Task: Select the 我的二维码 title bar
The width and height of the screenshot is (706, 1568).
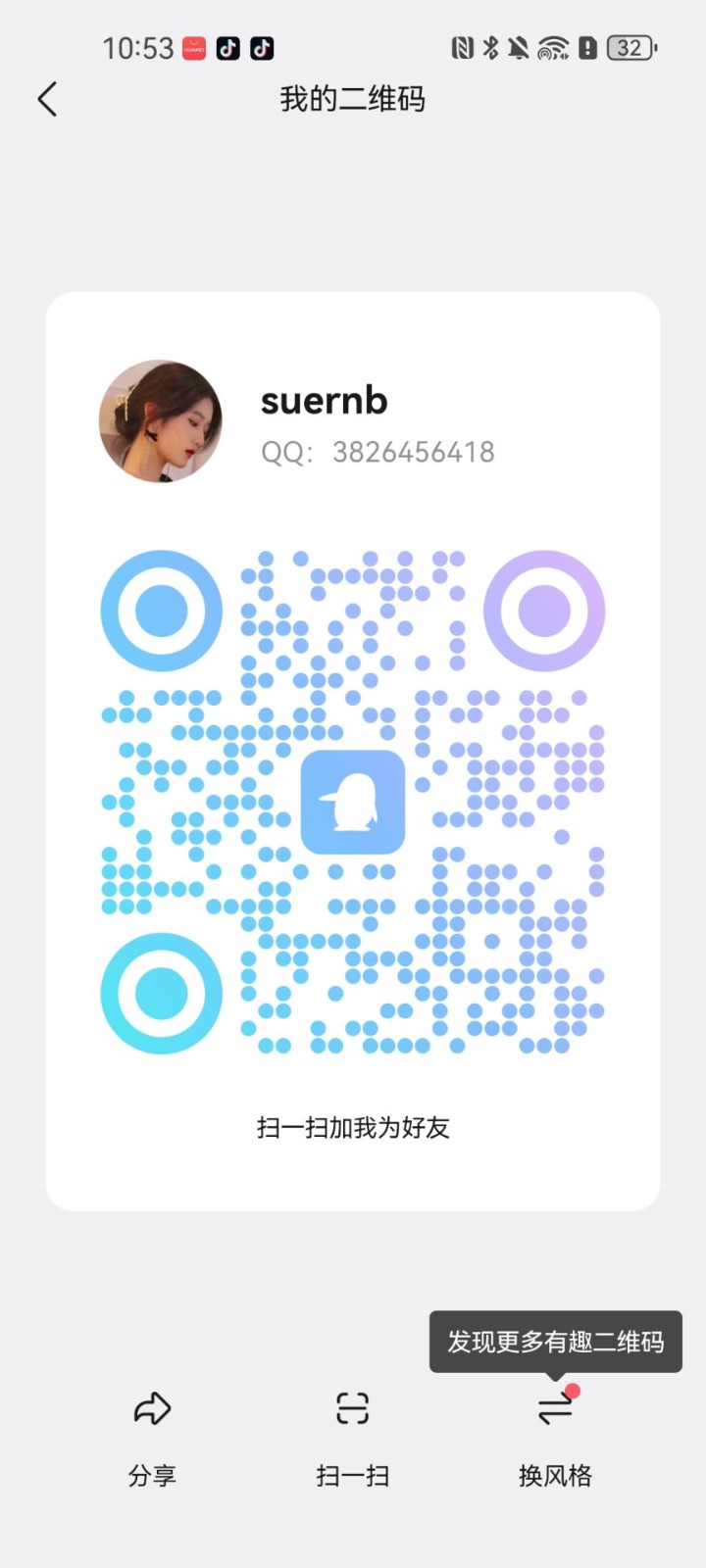Action: [352, 99]
